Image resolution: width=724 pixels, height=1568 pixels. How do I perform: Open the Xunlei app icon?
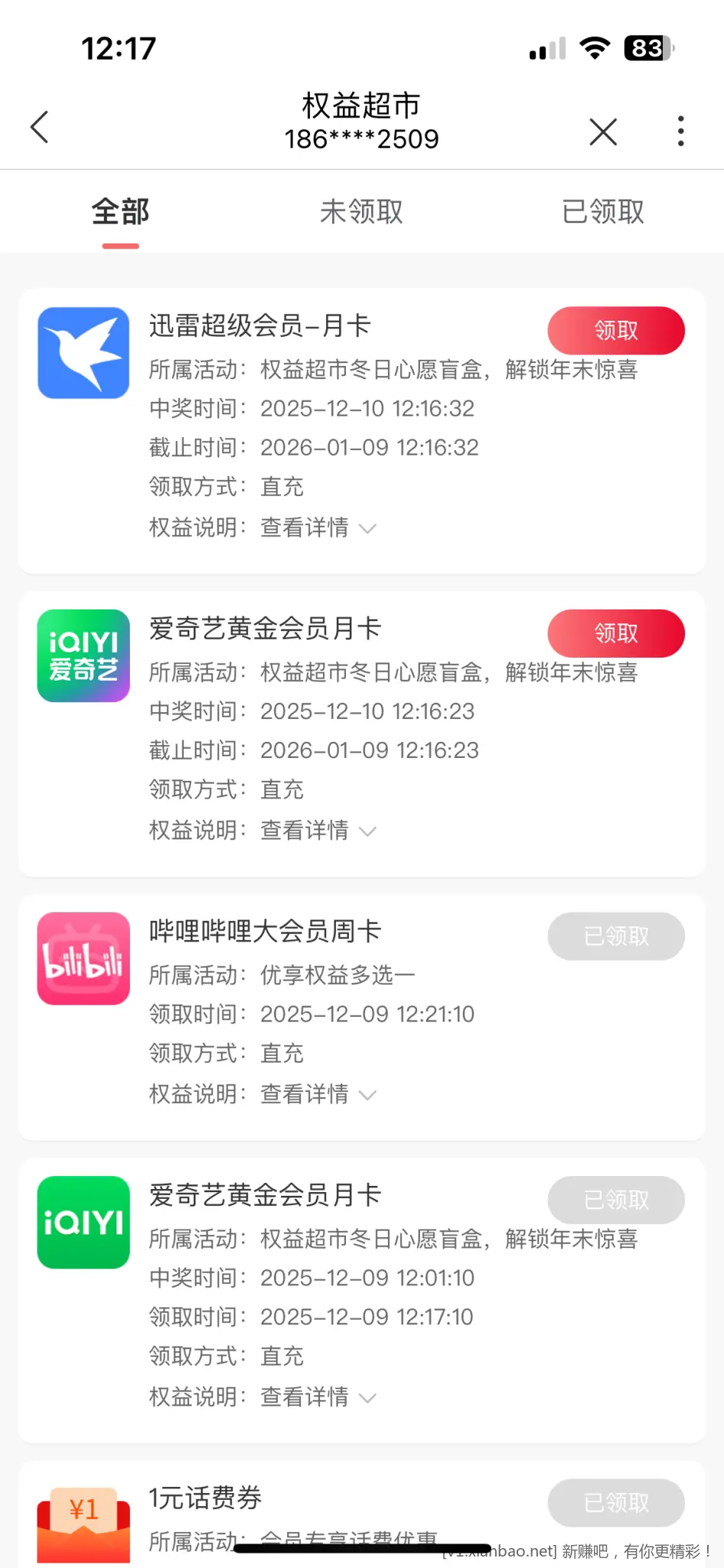[83, 352]
